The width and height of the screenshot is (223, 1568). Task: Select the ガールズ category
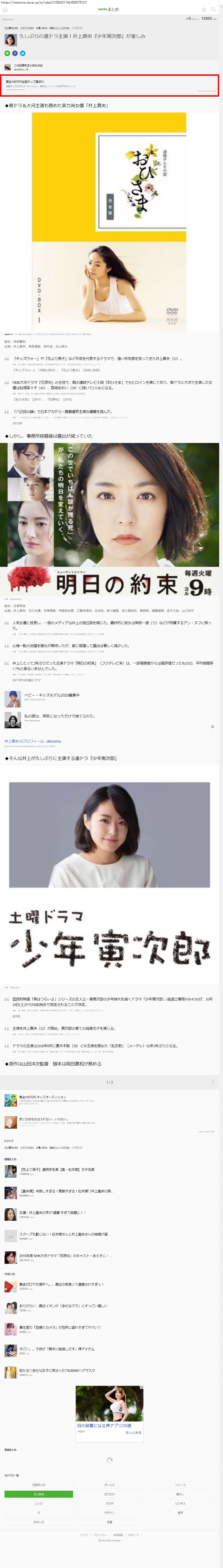[110, 1485]
